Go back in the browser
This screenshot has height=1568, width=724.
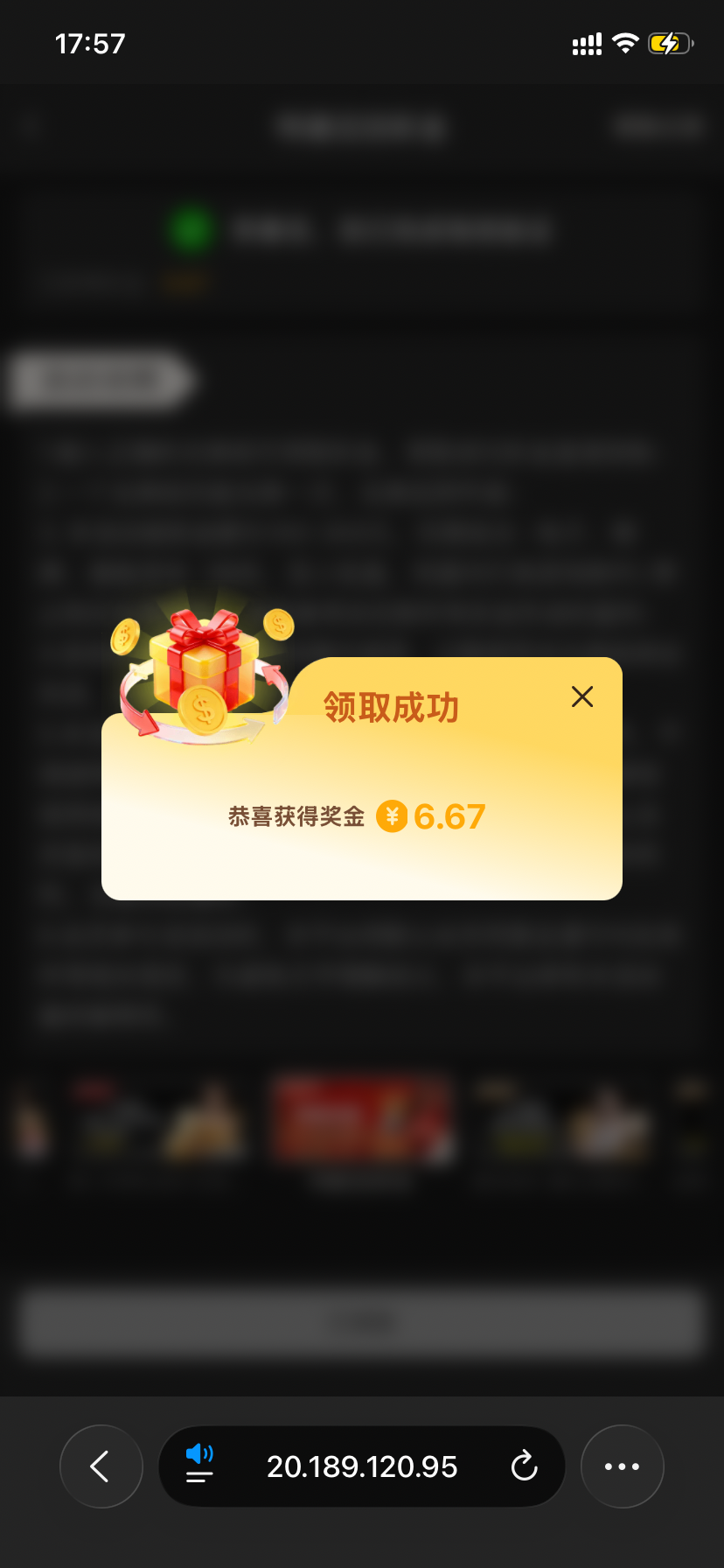coord(101,1466)
